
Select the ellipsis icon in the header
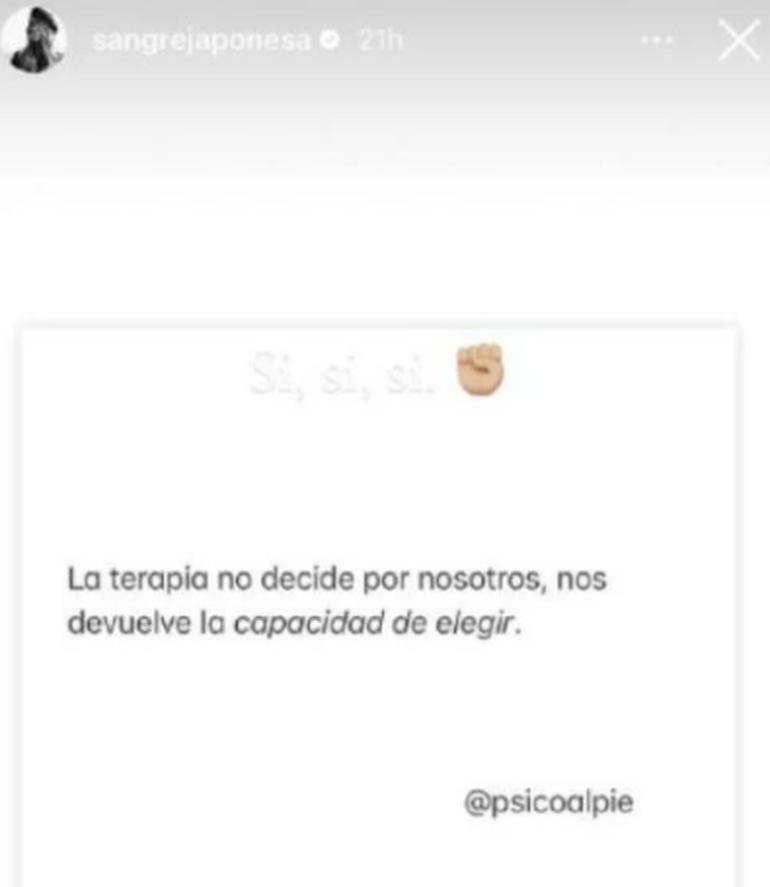655,40
